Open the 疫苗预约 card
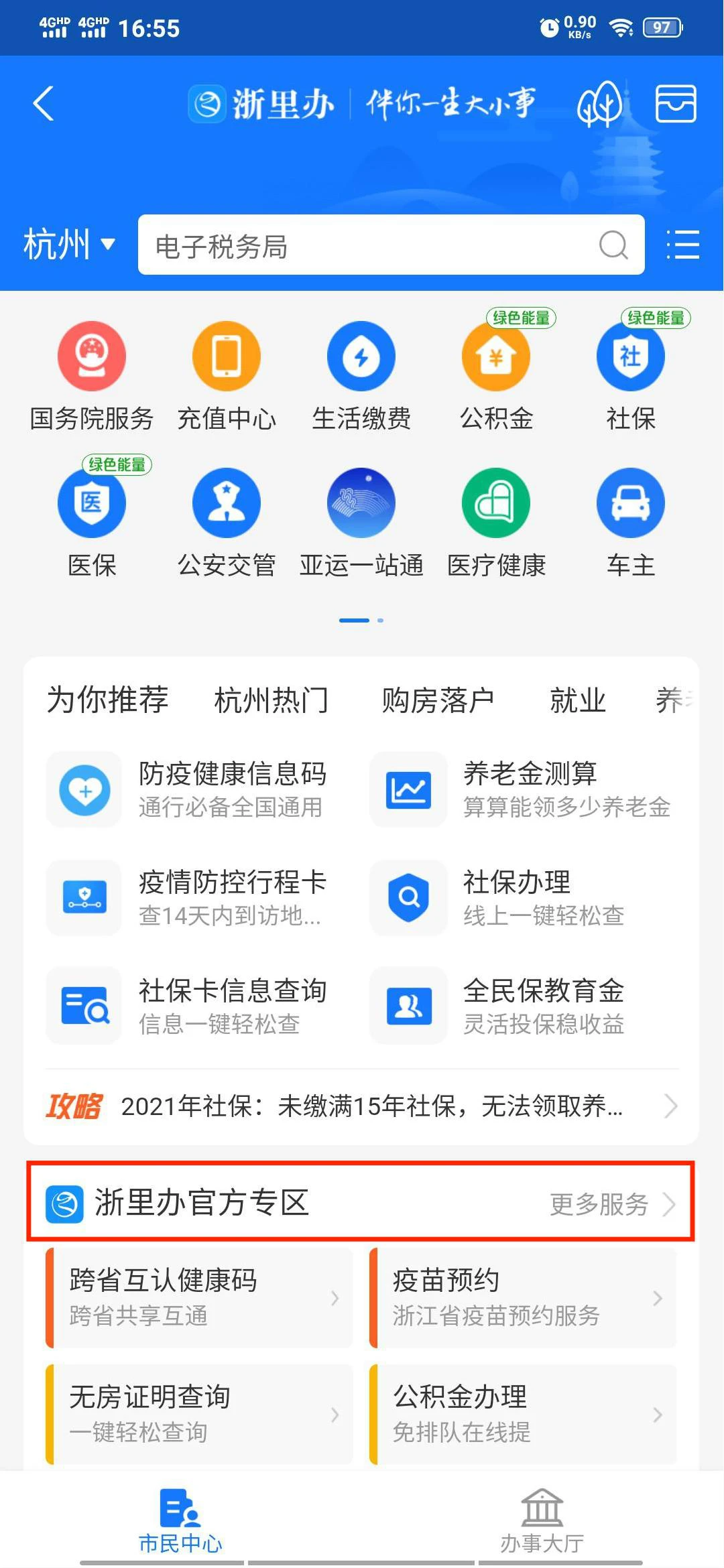 (x=523, y=1298)
